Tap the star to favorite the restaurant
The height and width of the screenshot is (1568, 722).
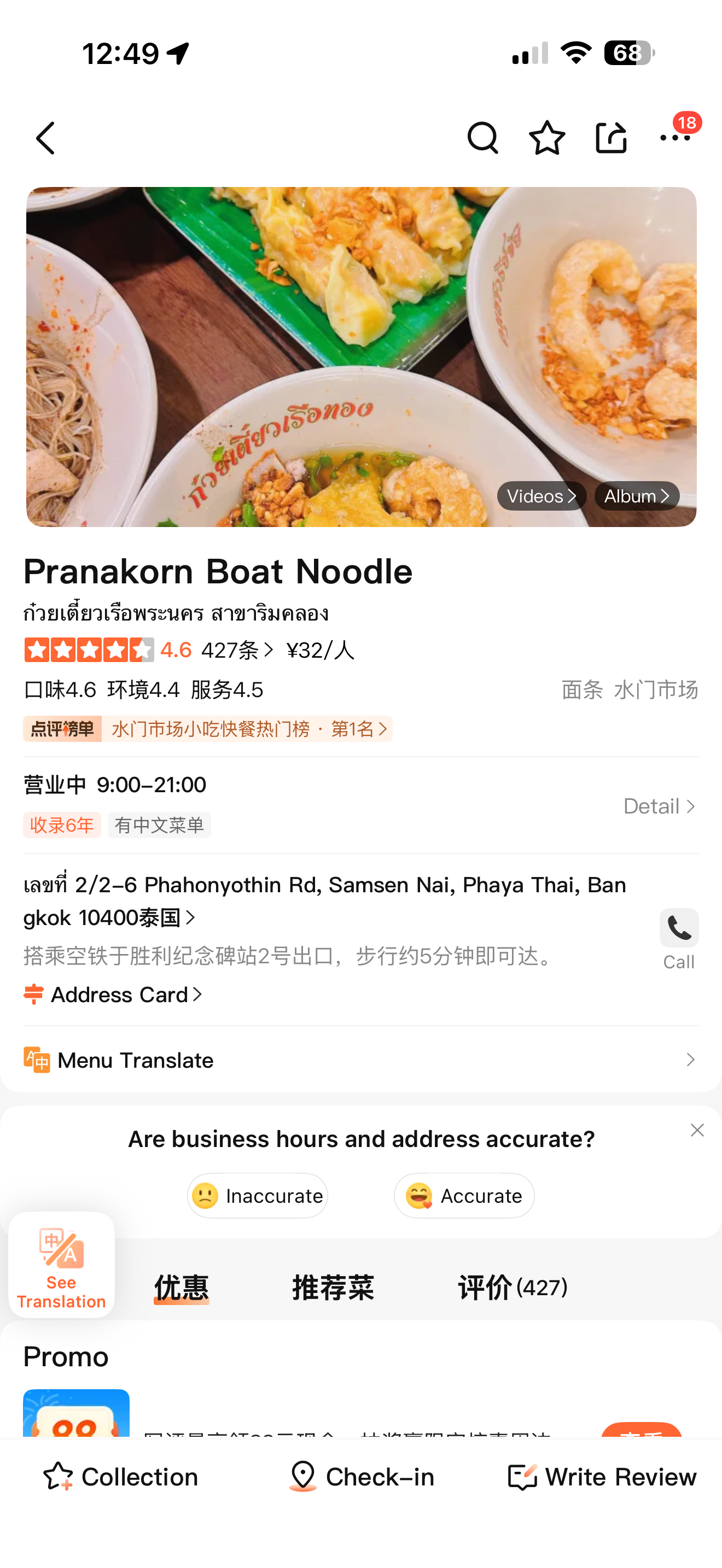coord(546,138)
